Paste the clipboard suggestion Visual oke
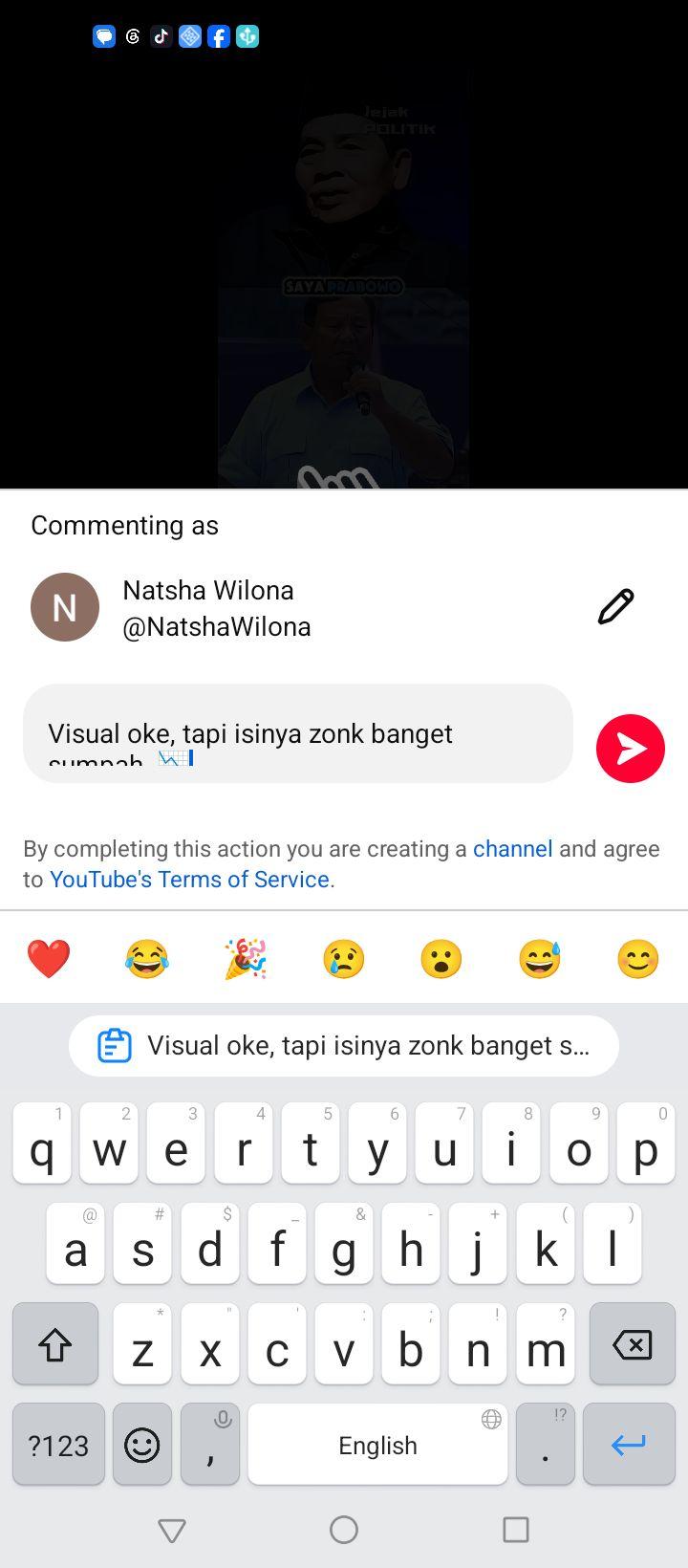Image resolution: width=688 pixels, height=1568 pixels. pyautogui.click(x=344, y=1046)
